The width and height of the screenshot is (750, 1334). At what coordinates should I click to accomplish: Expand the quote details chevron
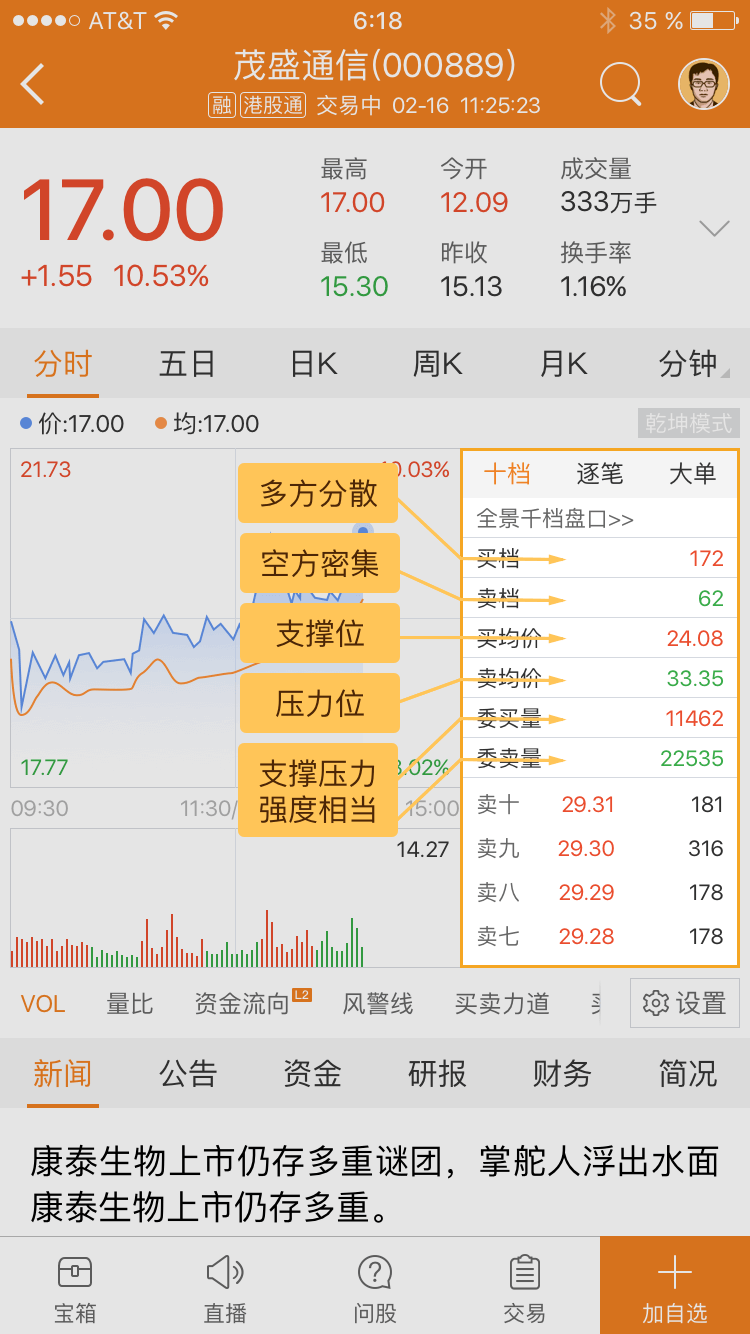(x=715, y=229)
